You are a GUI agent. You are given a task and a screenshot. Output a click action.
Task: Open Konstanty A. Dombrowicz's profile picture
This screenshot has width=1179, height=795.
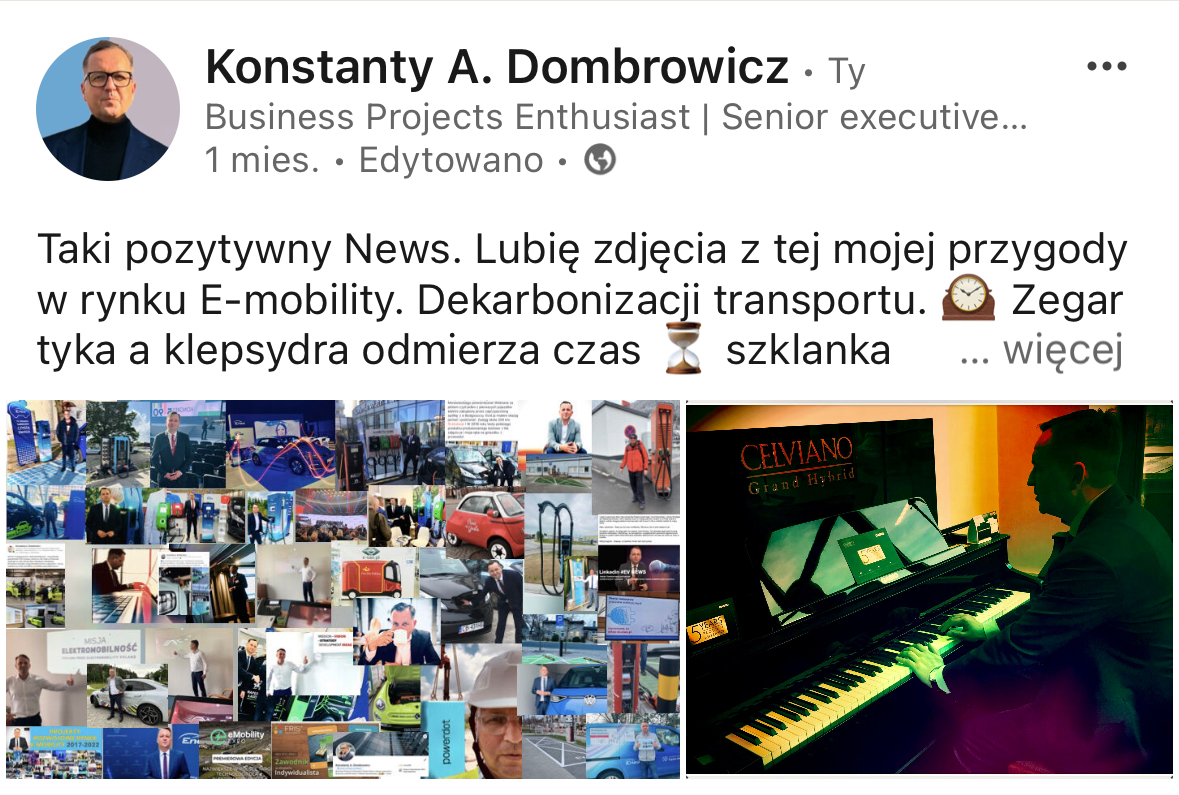108,109
